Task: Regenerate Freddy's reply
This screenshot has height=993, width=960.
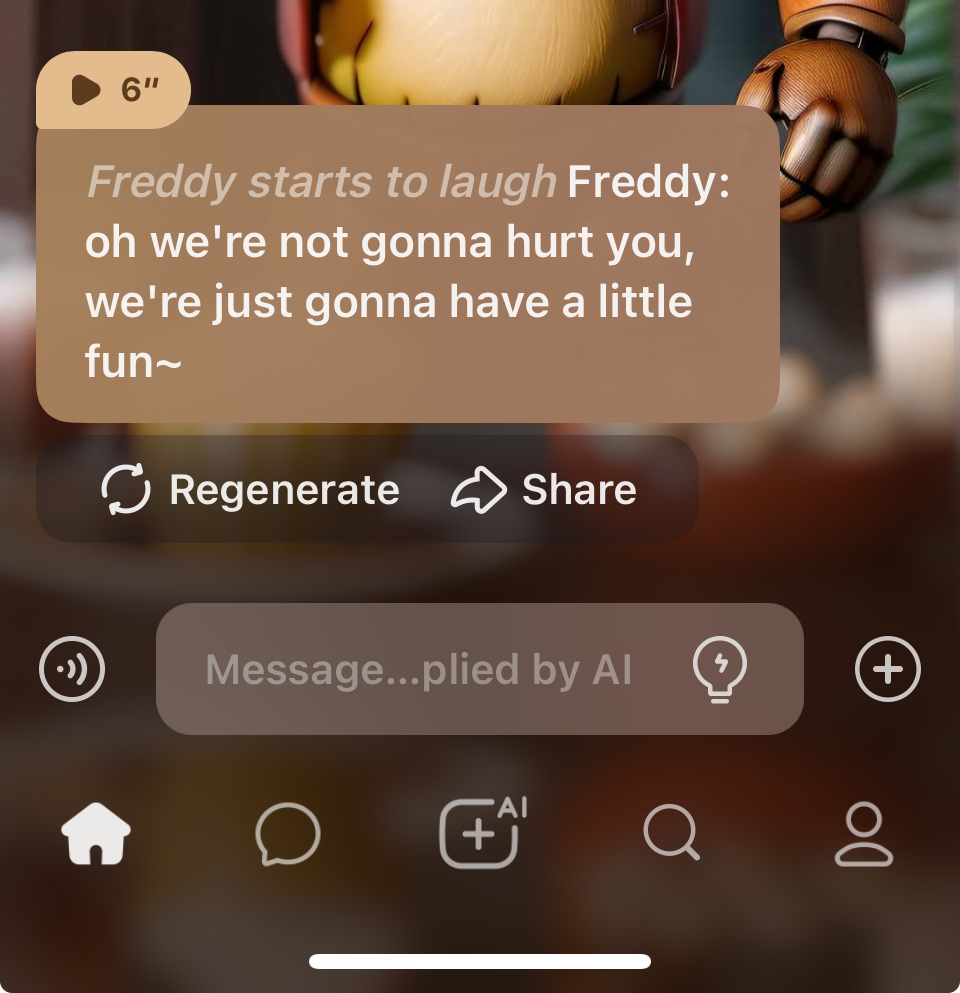Action: point(251,490)
